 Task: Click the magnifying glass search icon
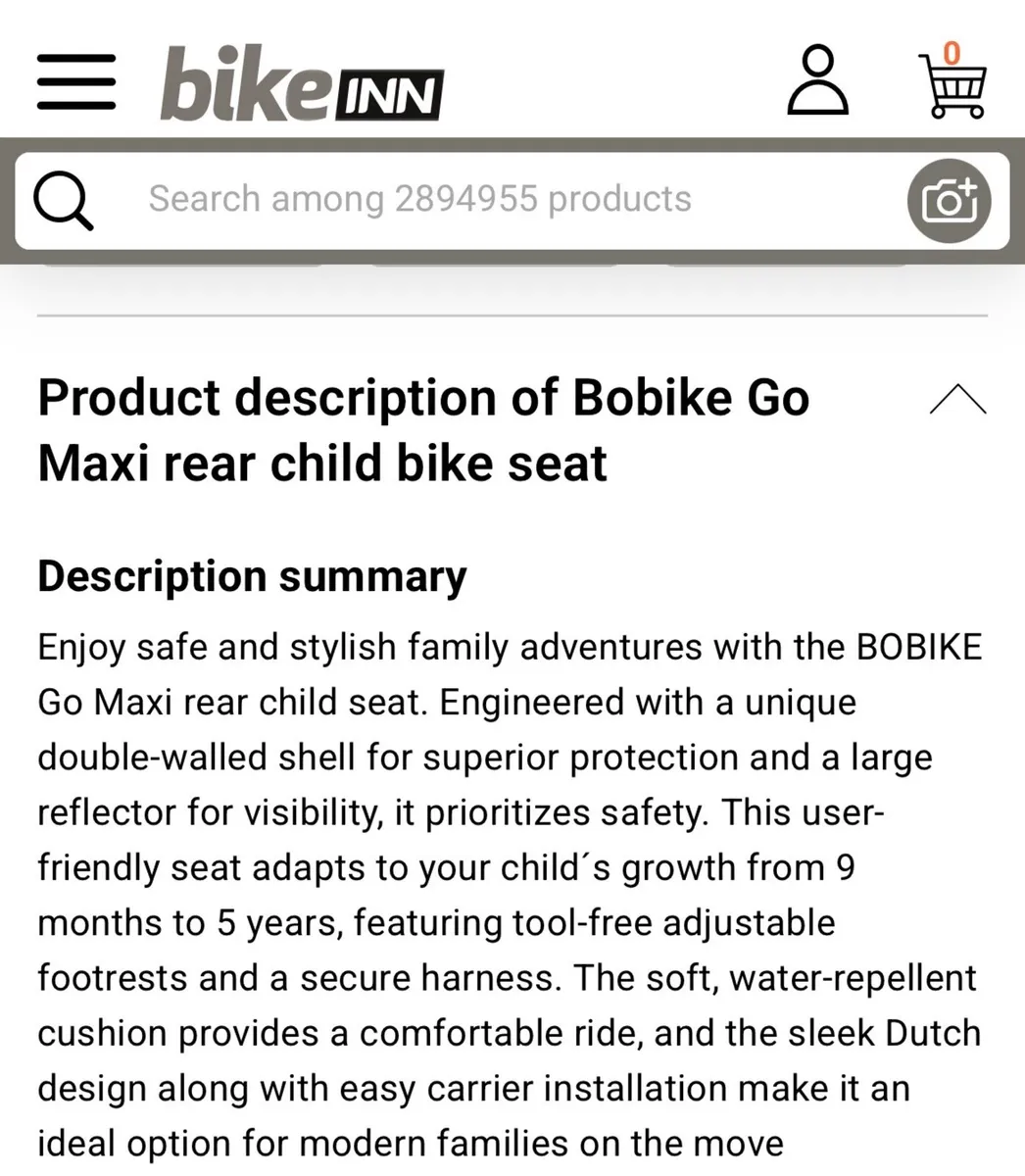62,199
